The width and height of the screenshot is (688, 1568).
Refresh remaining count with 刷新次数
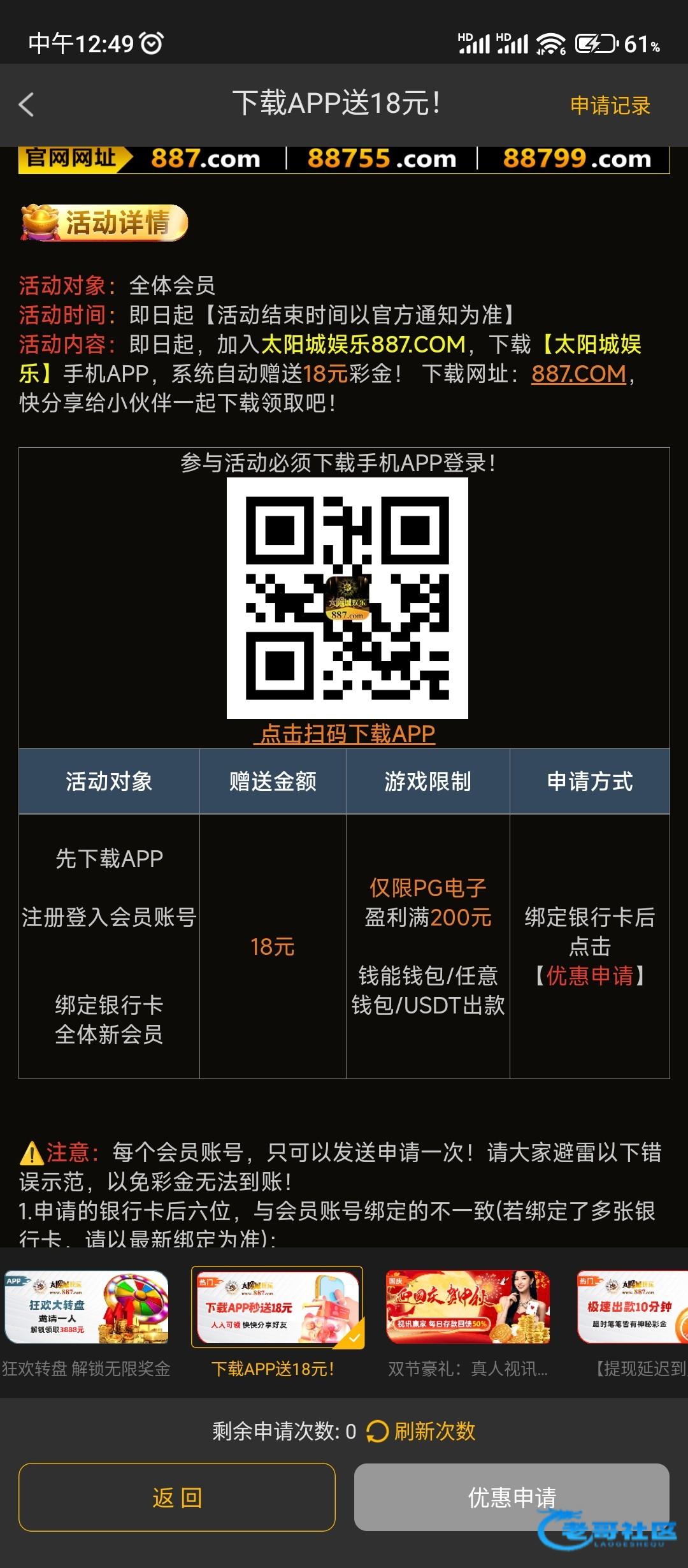click(422, 1432)
